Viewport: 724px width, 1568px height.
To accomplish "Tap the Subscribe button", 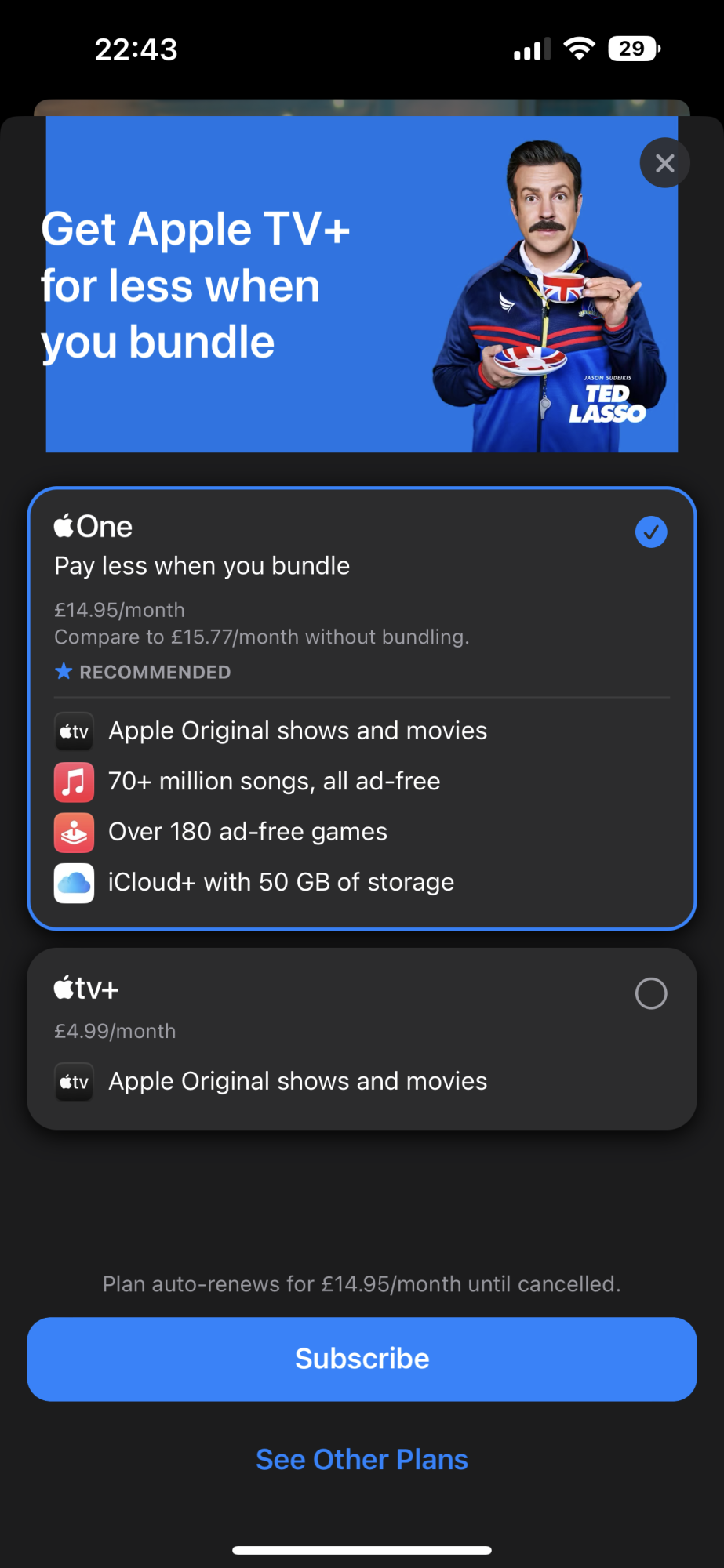I will coord(362,1359).
